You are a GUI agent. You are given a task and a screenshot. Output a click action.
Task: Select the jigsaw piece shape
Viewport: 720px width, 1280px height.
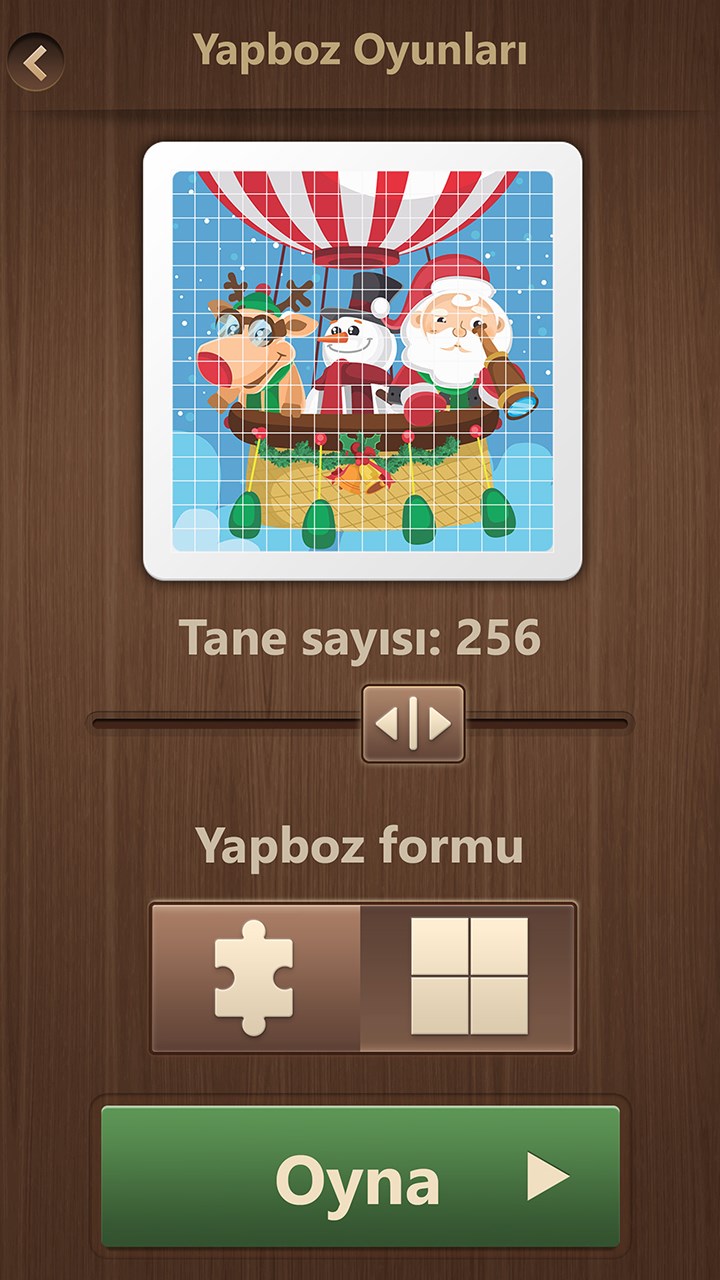pyautogui.click(x=256, y=977)
